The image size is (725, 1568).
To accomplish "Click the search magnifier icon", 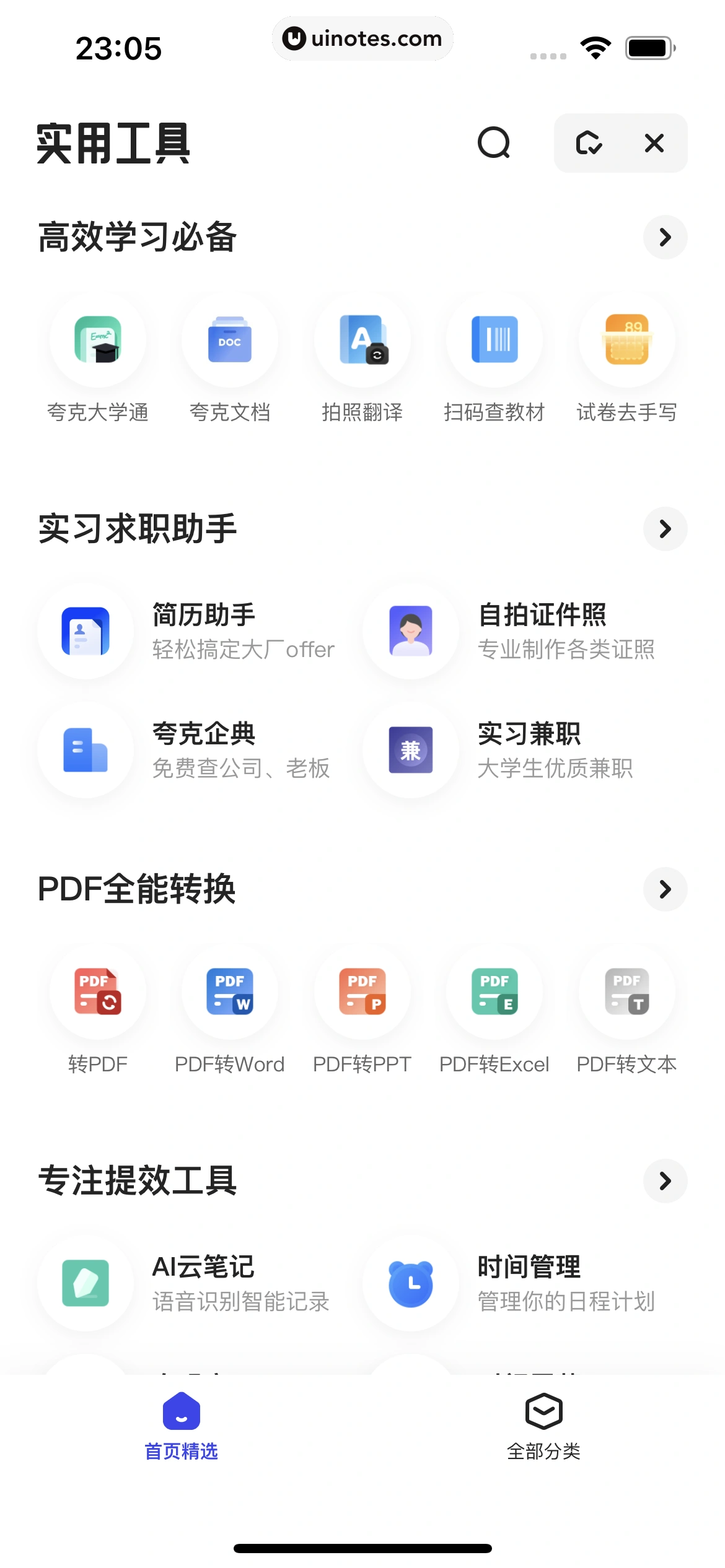I will coord(494,144).
